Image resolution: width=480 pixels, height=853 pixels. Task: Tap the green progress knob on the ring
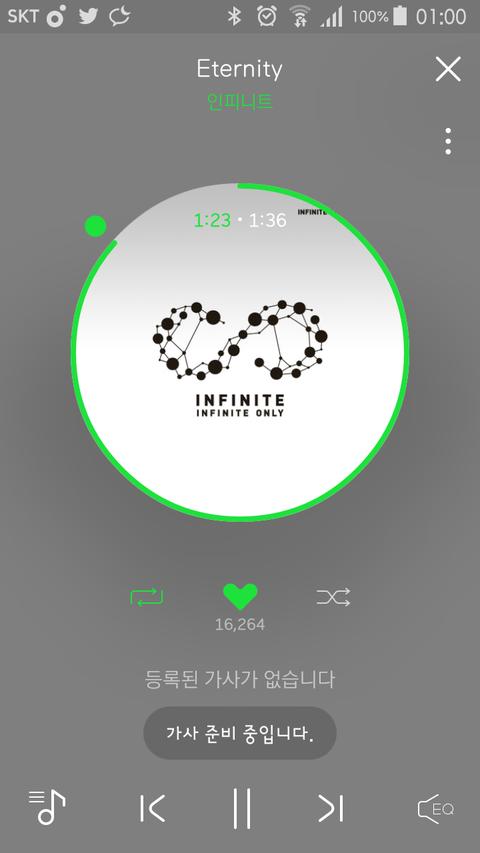point(96,226)
